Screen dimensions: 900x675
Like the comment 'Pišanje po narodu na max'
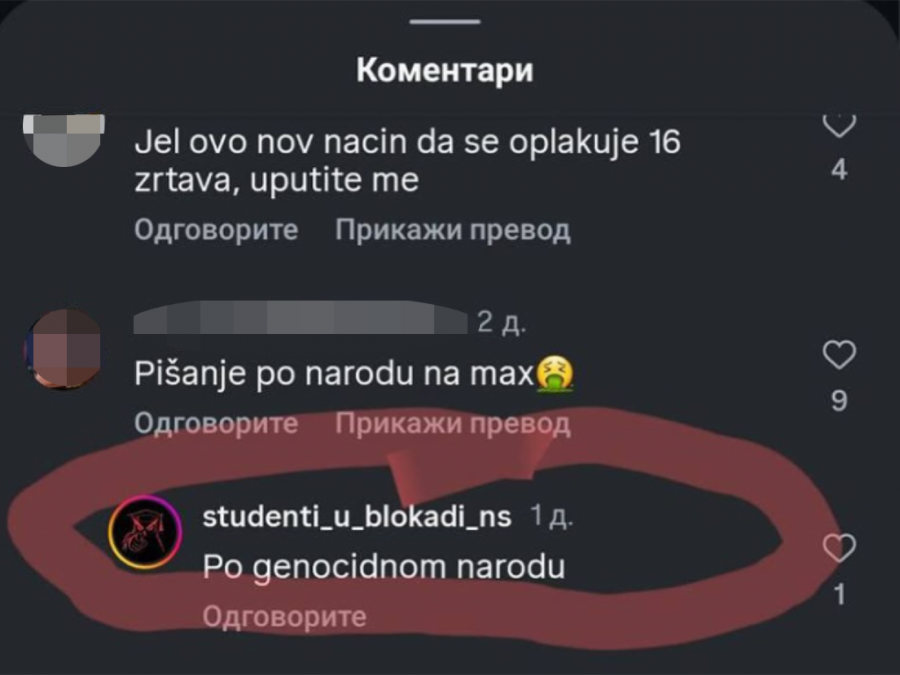click(839, 354)
